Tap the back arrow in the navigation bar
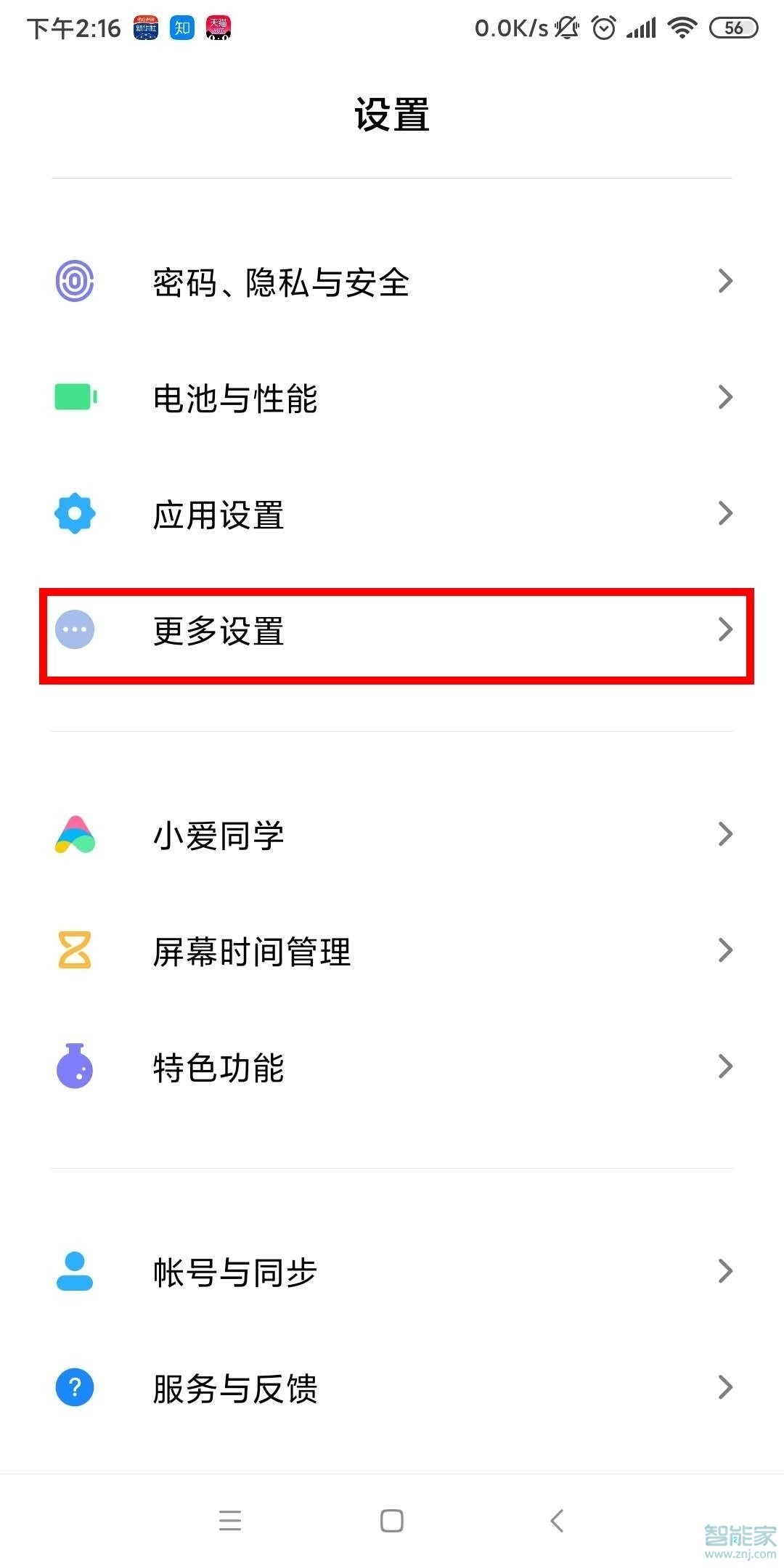This screenshot has width=784, height=1568. pos(556,1522)
